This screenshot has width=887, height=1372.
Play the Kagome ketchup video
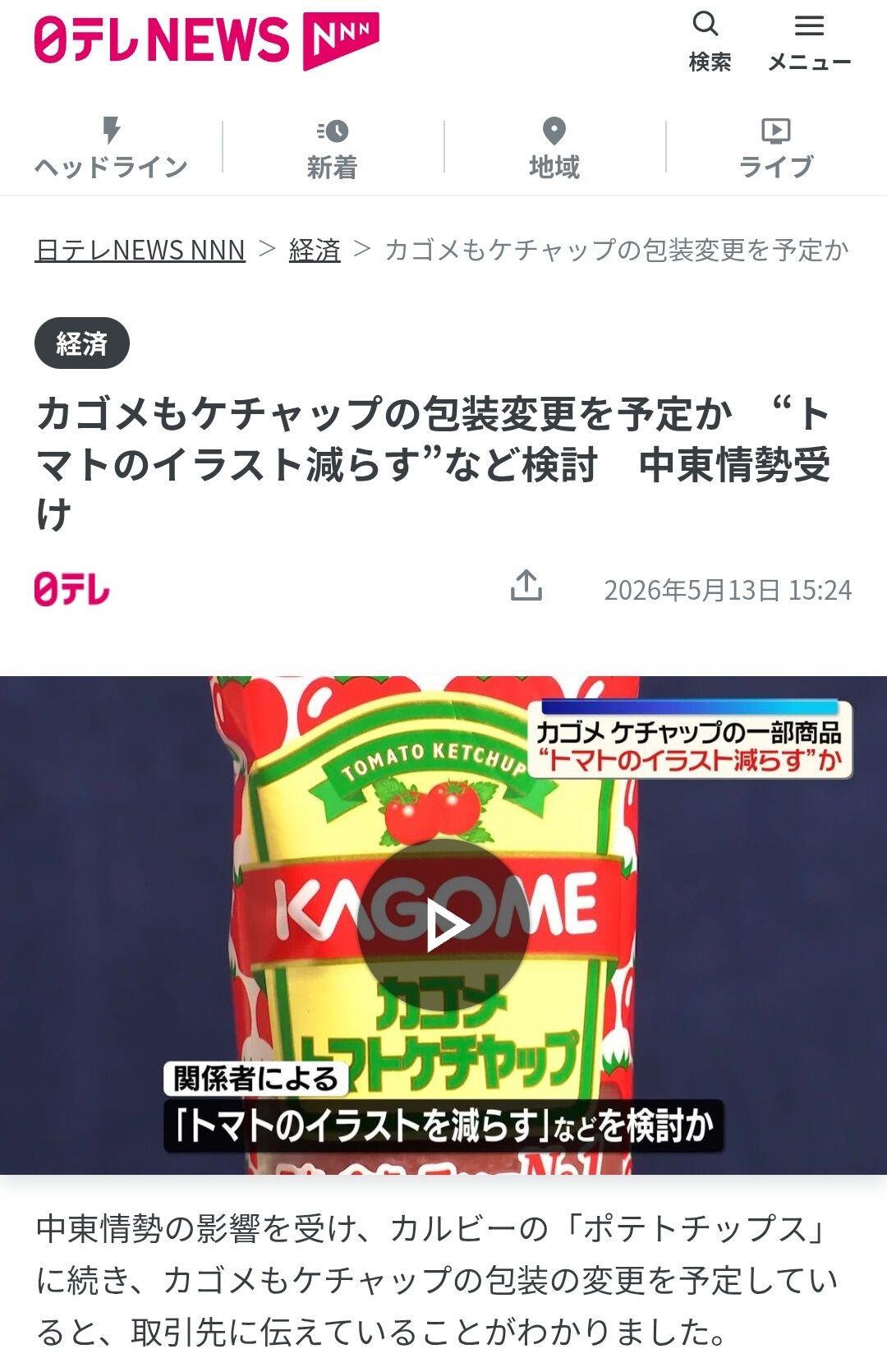pyautogui.click(x=443, y=925)
